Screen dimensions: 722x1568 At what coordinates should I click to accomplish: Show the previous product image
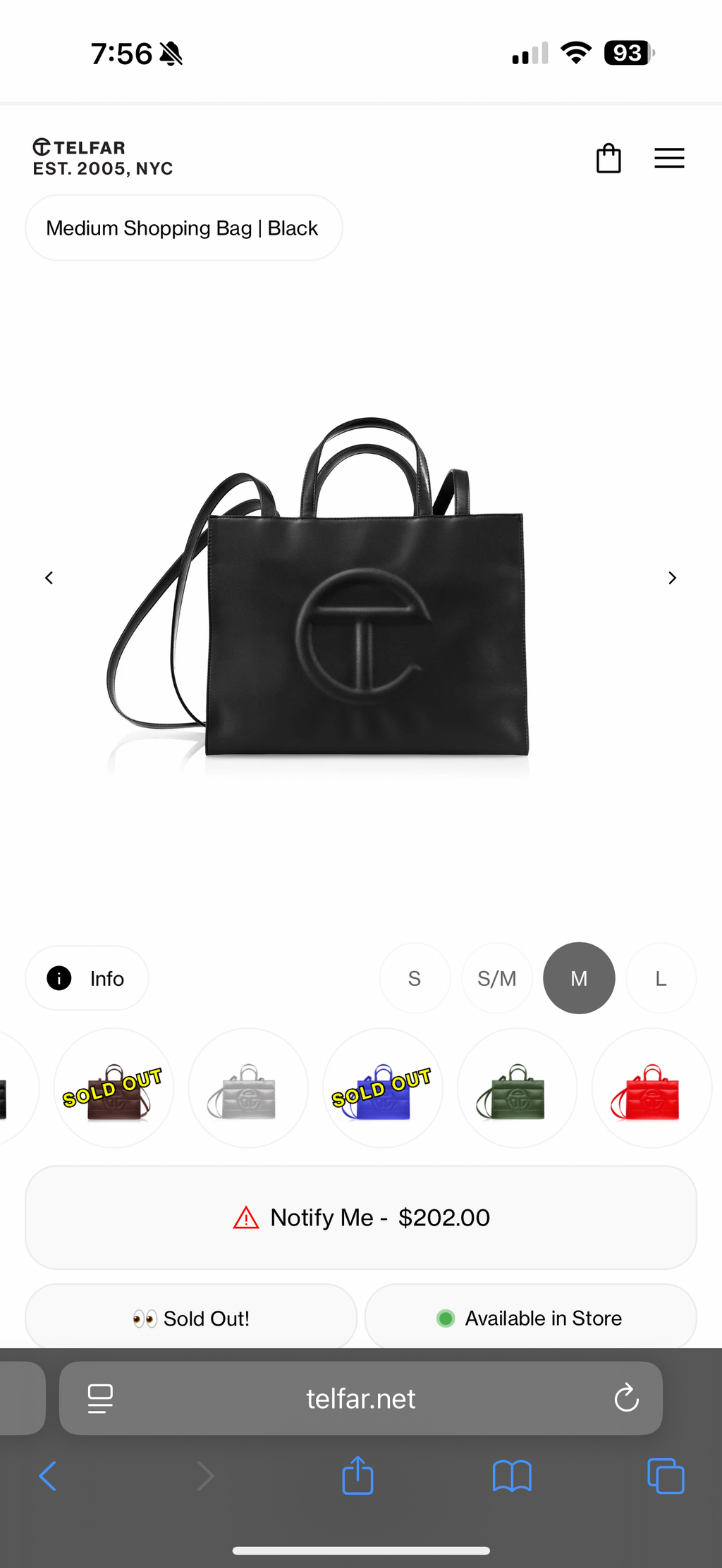(x=49, y=578)
